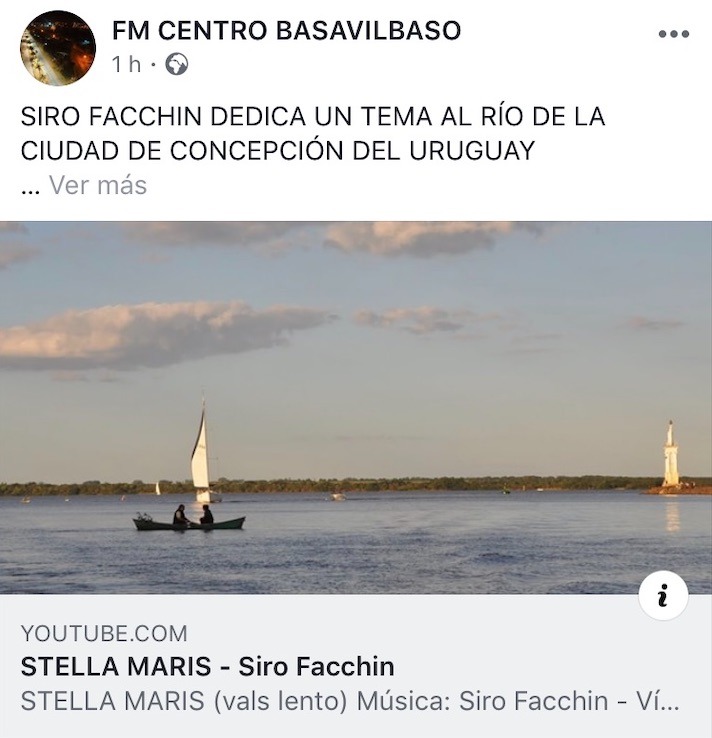
Task: Open FM CENTRO BASAVILBASO profile picture
Action: [x=57, y=47]
